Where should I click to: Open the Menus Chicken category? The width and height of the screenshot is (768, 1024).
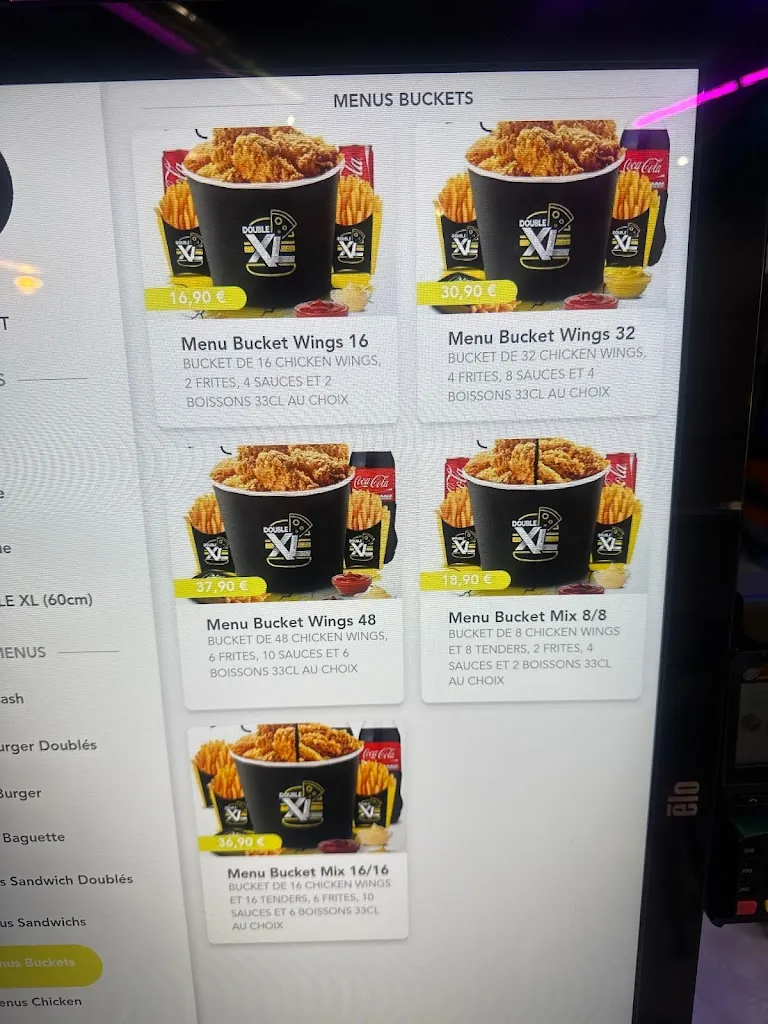pos(41,1002)
